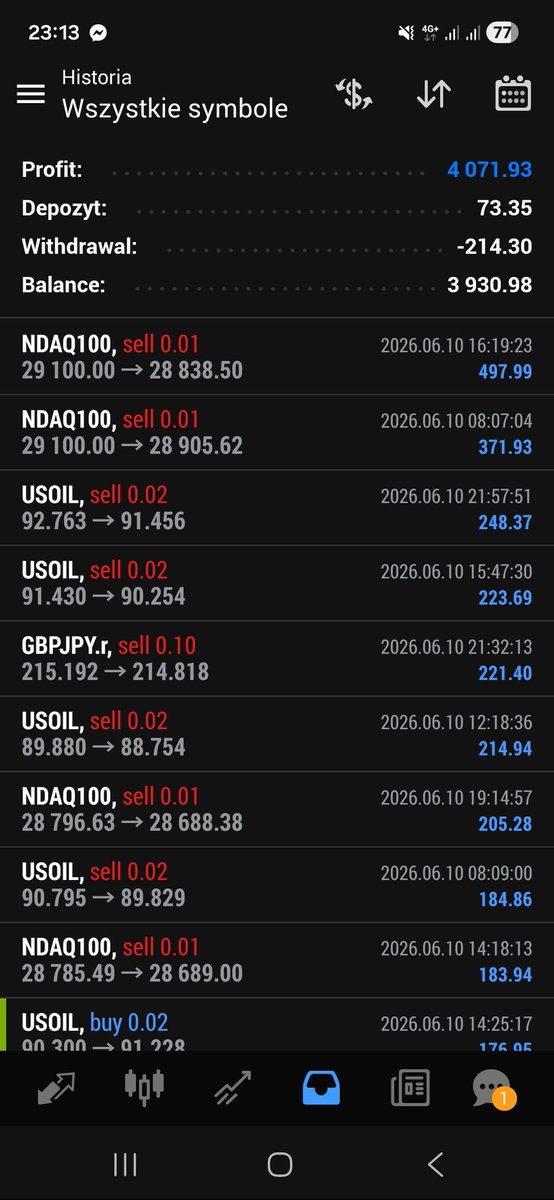The image size is (554, 1200).
Task: Open NDAQ100 trade with profit 371.93
Action: [277, 433]
